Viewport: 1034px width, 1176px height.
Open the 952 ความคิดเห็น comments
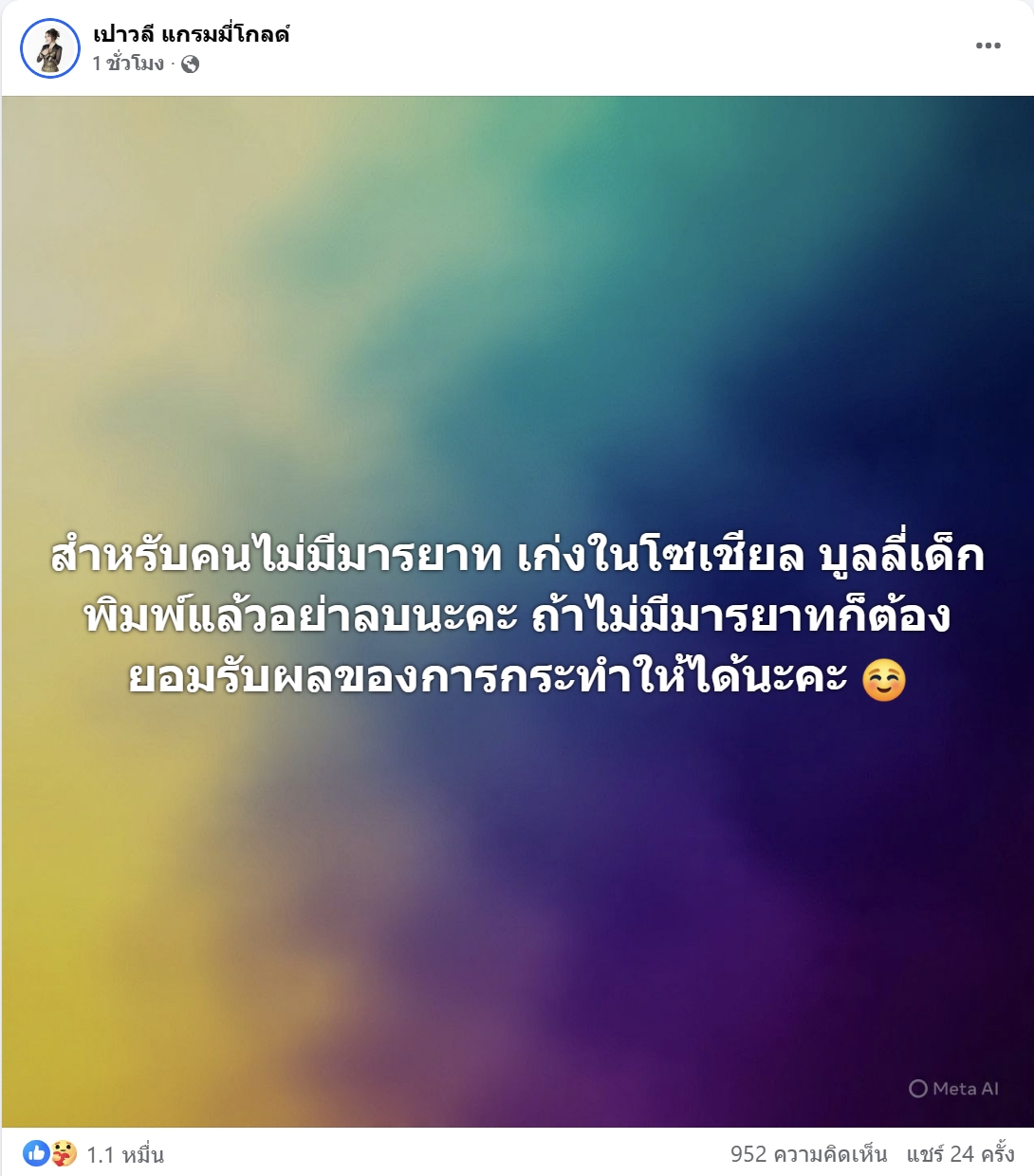[x=808, y=1154]
